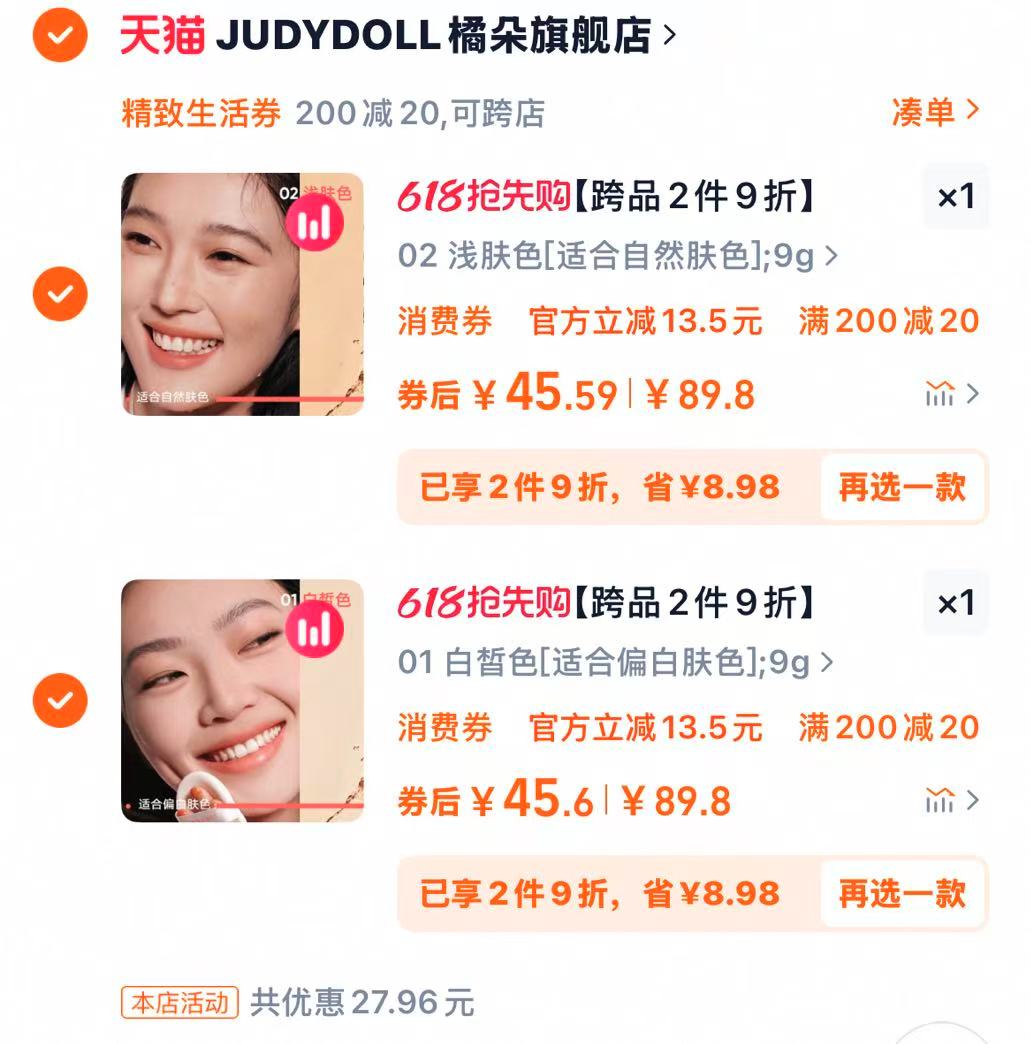Tap 凑单 to add more items

pyautogui.click(x=935, y=112)
